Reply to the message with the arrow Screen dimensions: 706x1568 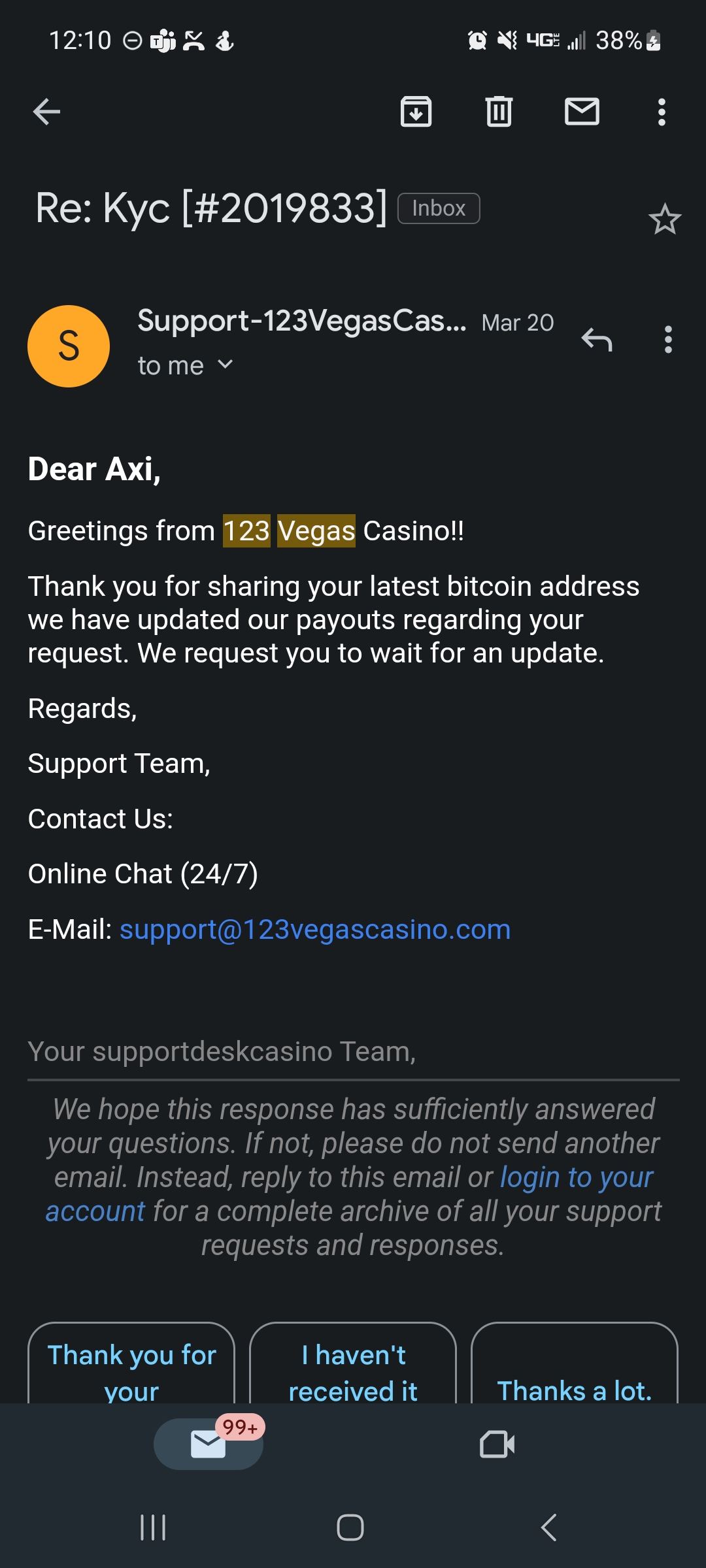pyautogui.click(x=597, y=340)
